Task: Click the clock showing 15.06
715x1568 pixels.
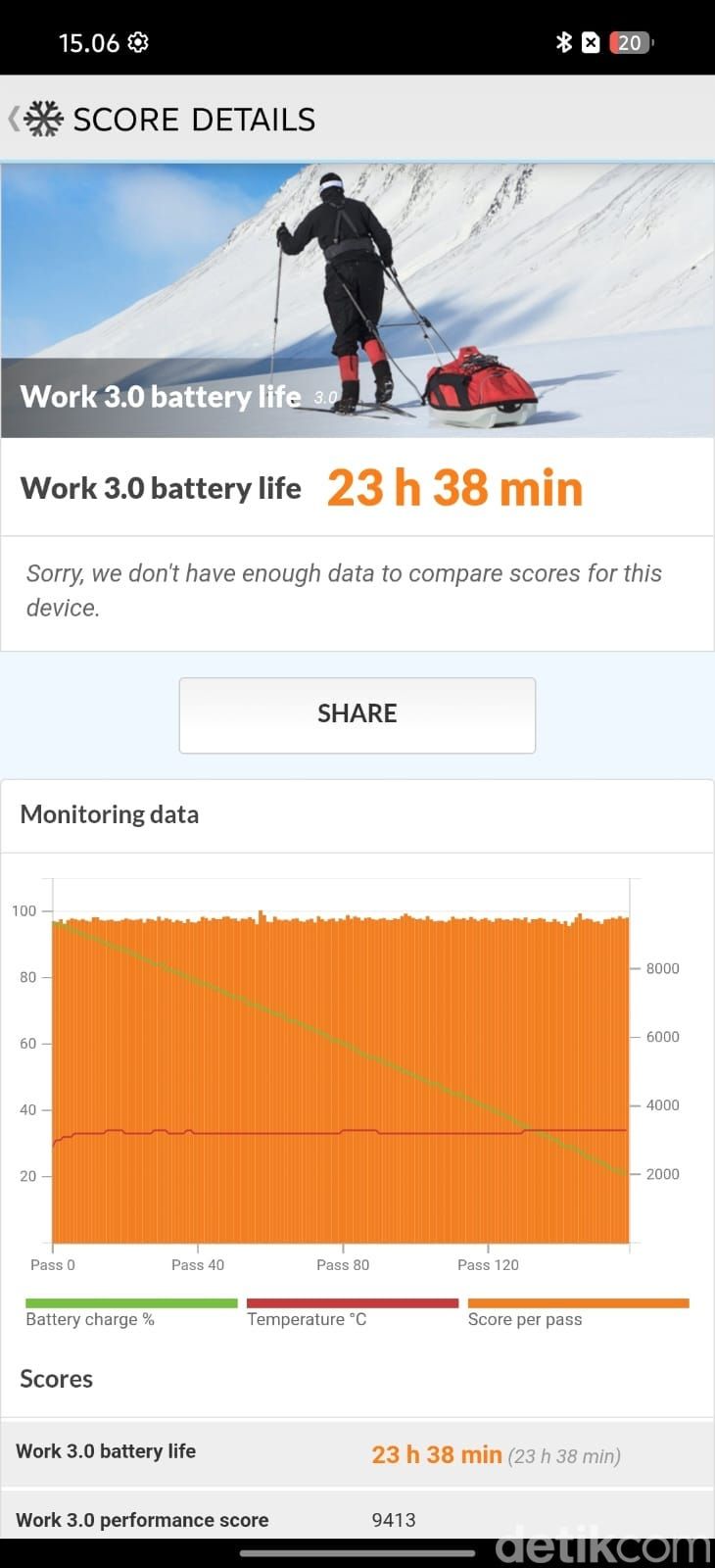Action: click(x=90, y=42)
